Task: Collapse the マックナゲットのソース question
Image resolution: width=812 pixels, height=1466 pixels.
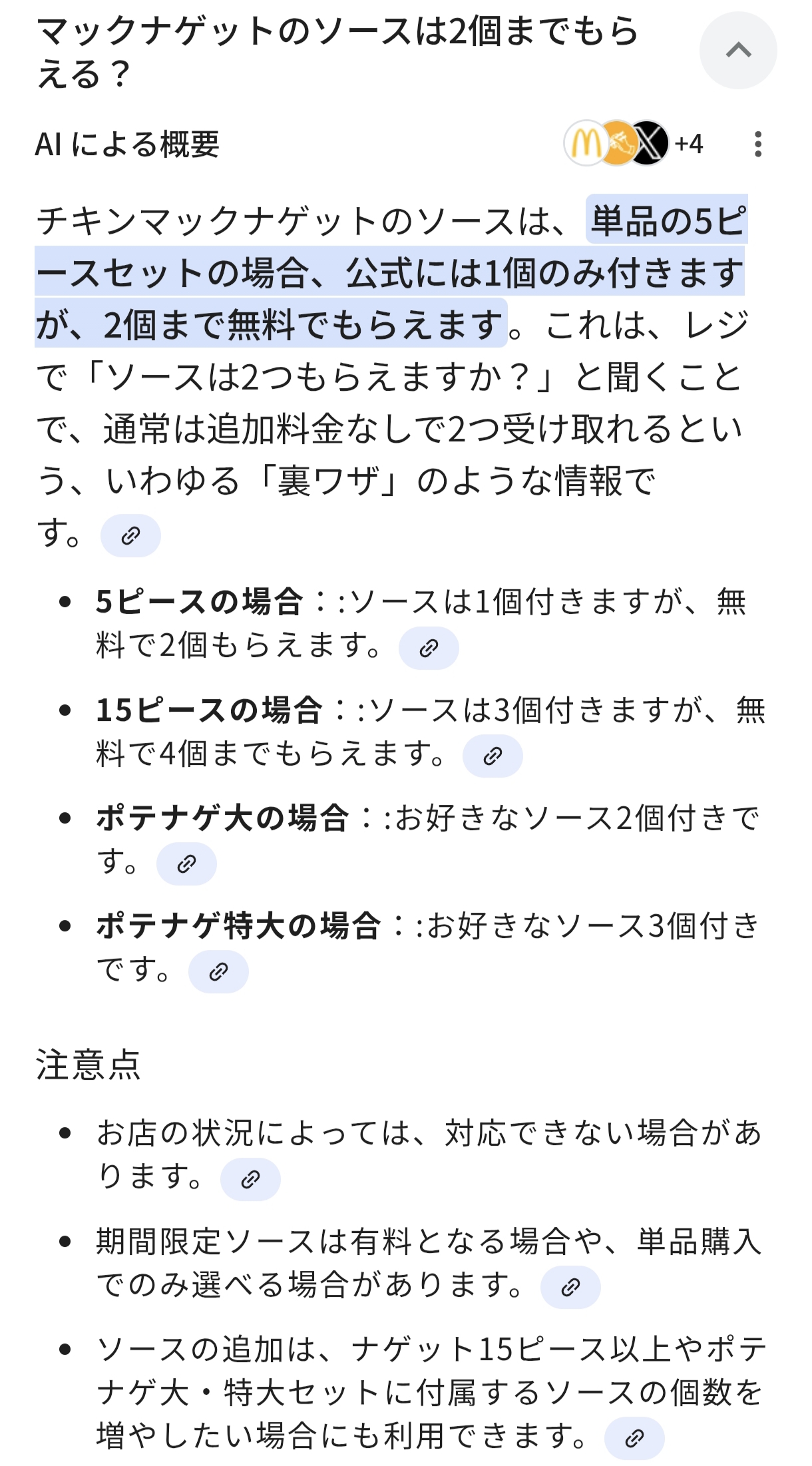Action: [737, 51]
